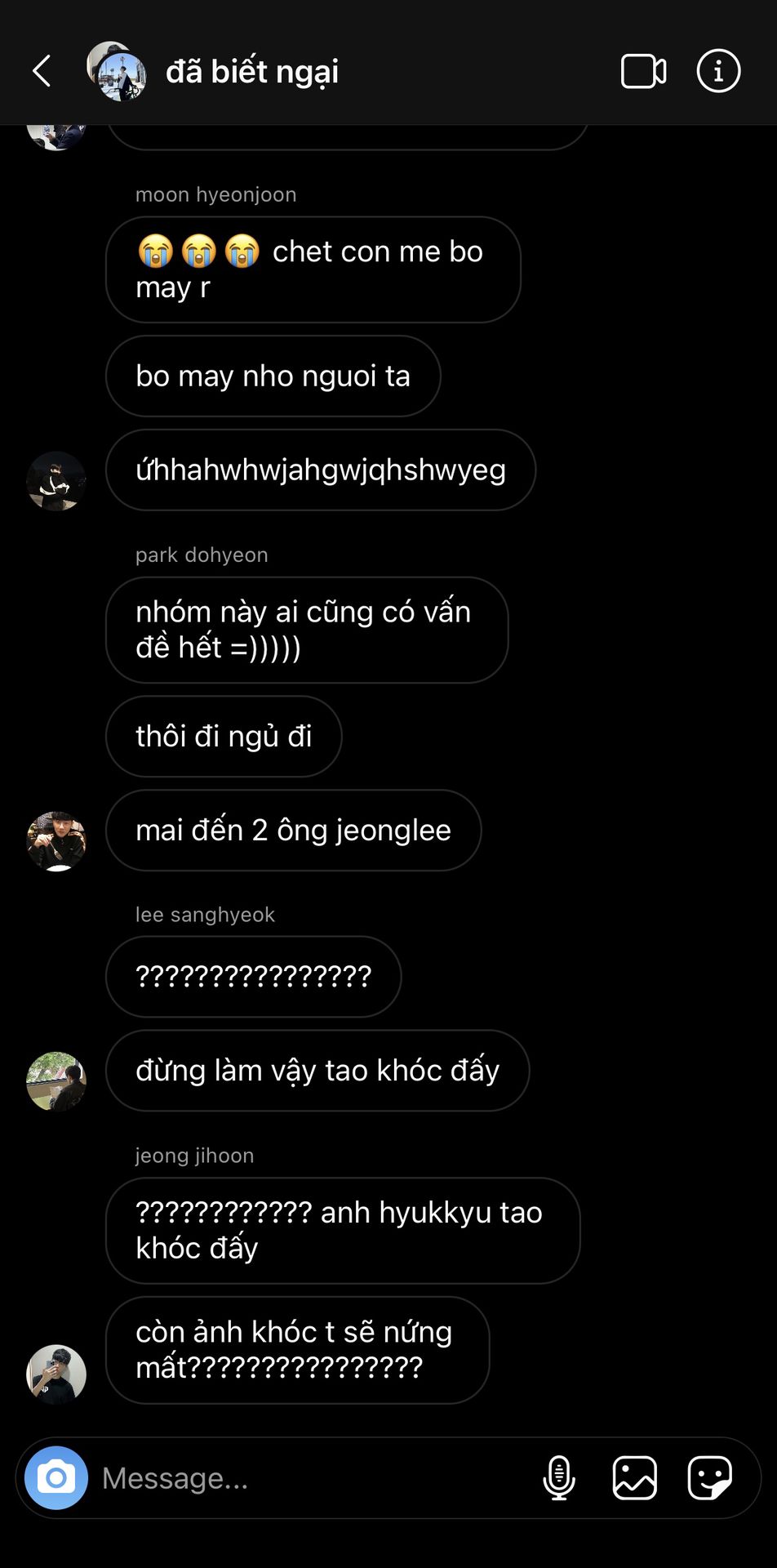777x1568 pixels.
Task: Open the camera to take a photo
Action: point(56,1477)
